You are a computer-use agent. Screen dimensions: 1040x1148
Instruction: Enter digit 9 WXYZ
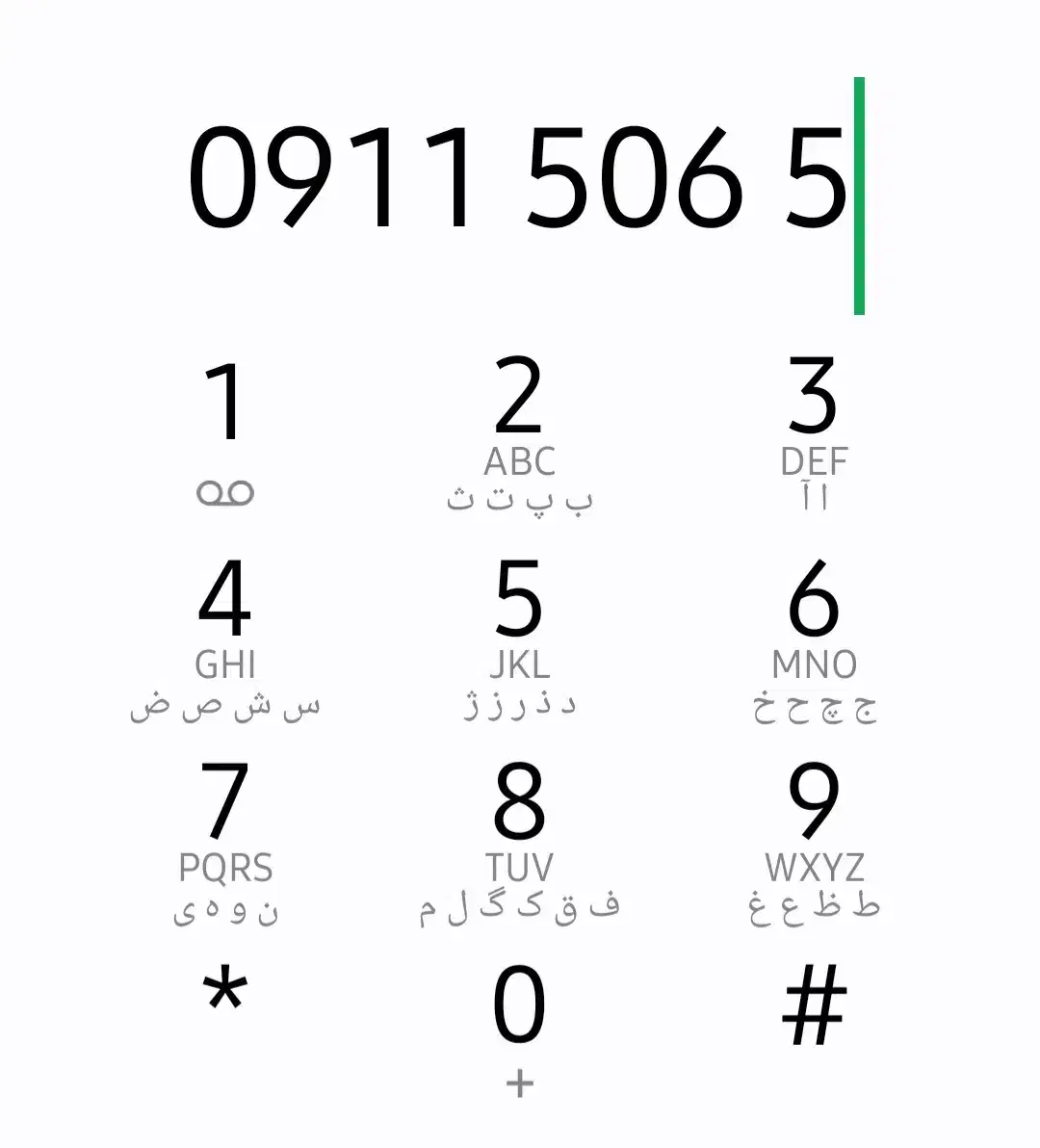pyautogui.click(x=814, y=838)
